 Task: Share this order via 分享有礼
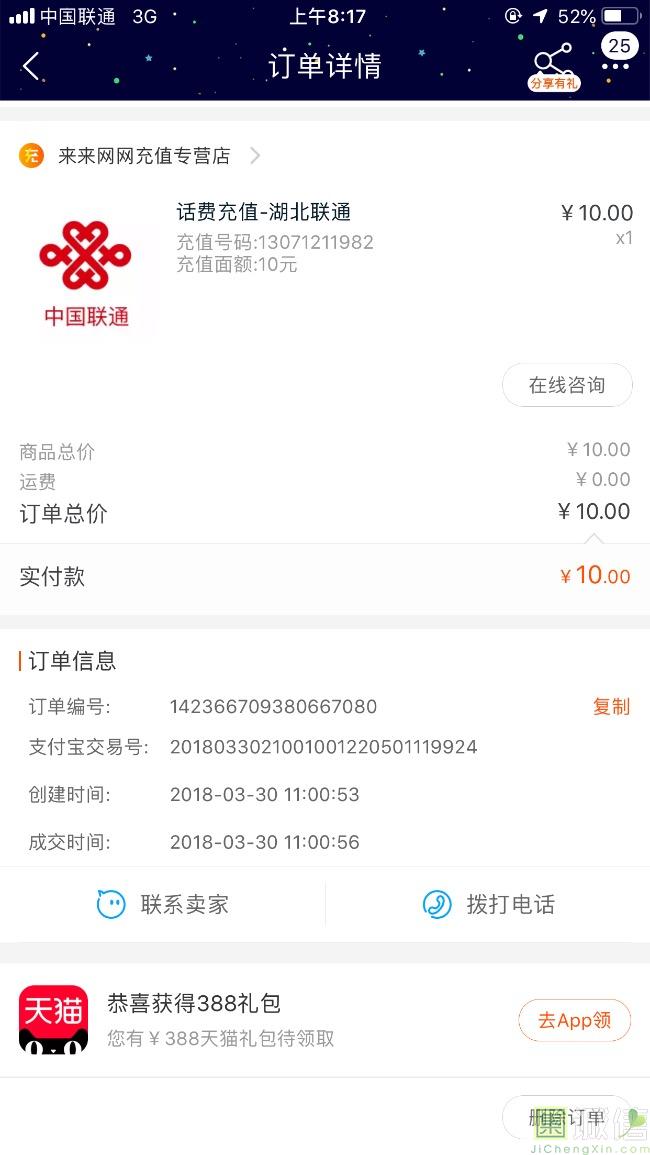coord(553,66)
